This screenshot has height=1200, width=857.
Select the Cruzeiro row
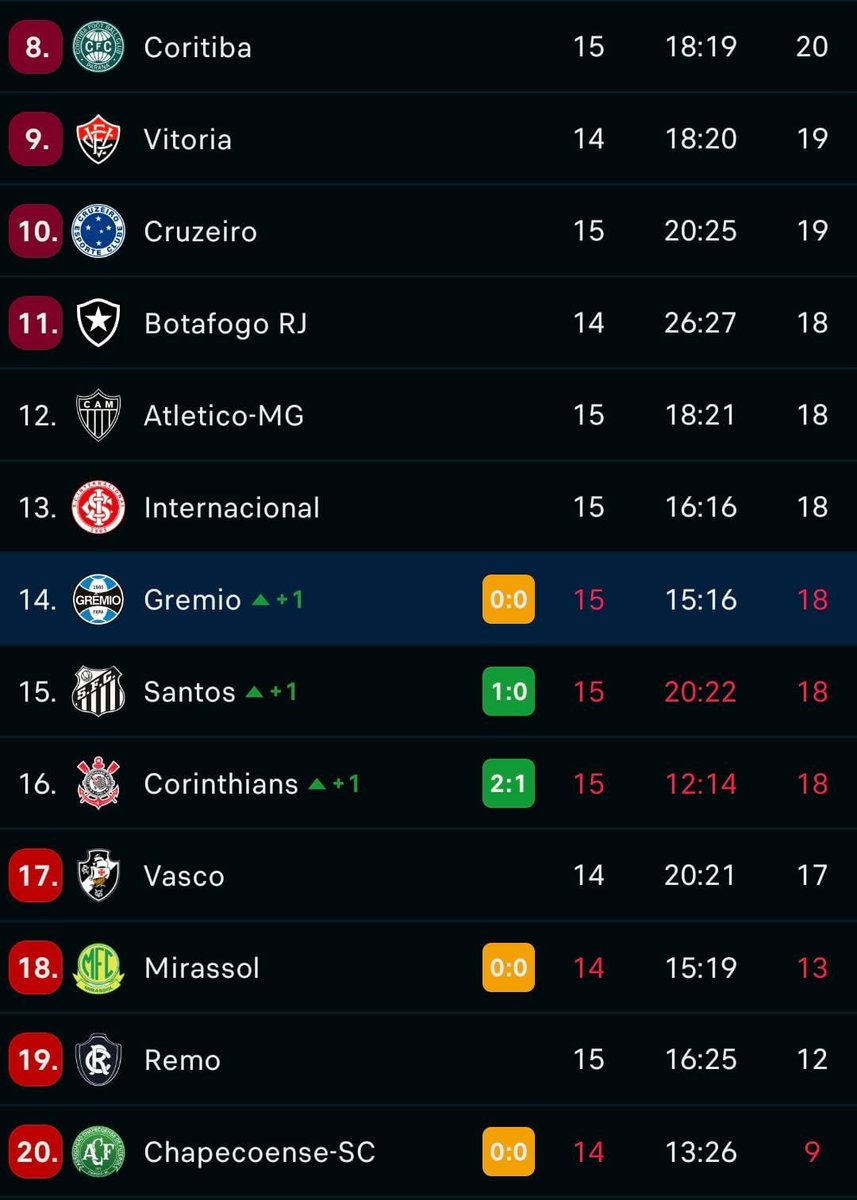[428, 231]
